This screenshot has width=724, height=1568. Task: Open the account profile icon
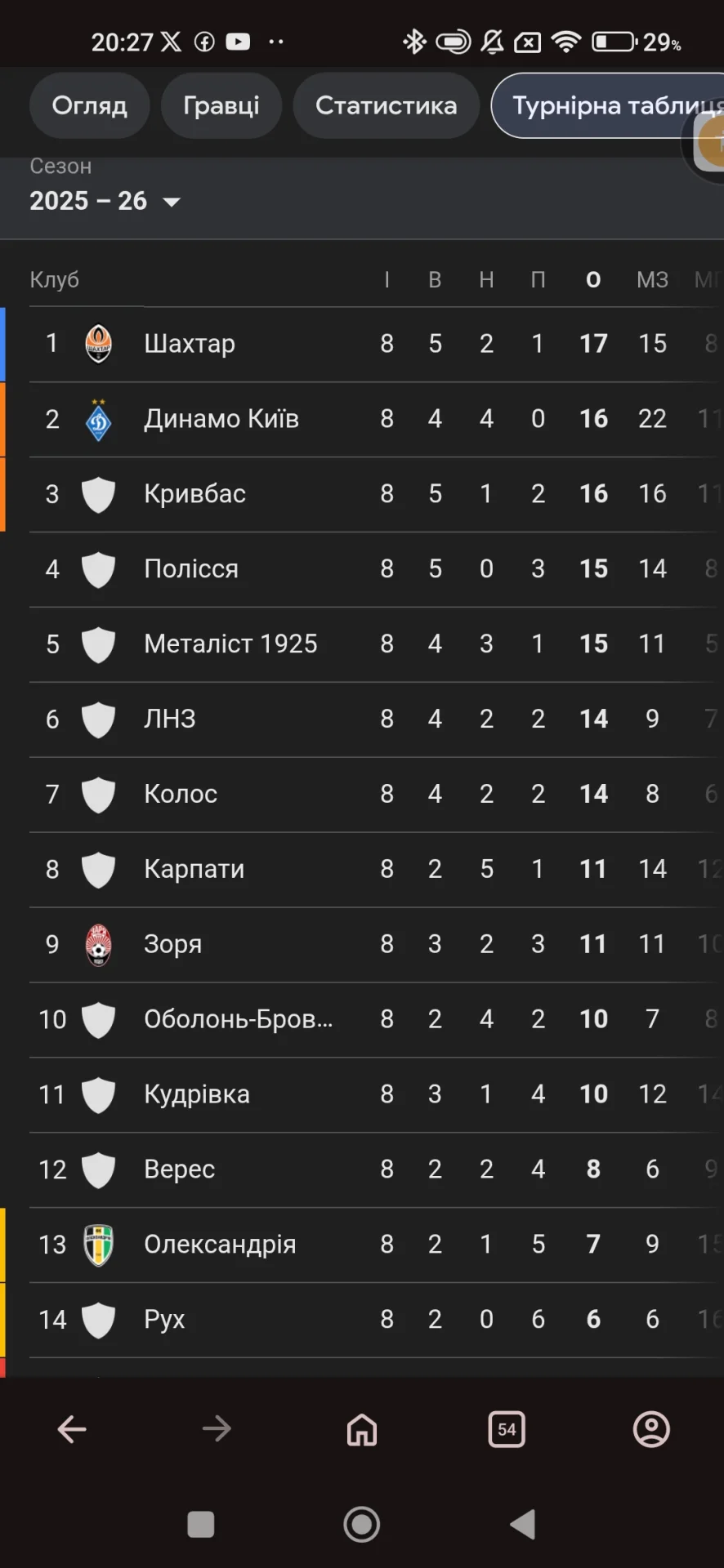tap(651, 1429)
